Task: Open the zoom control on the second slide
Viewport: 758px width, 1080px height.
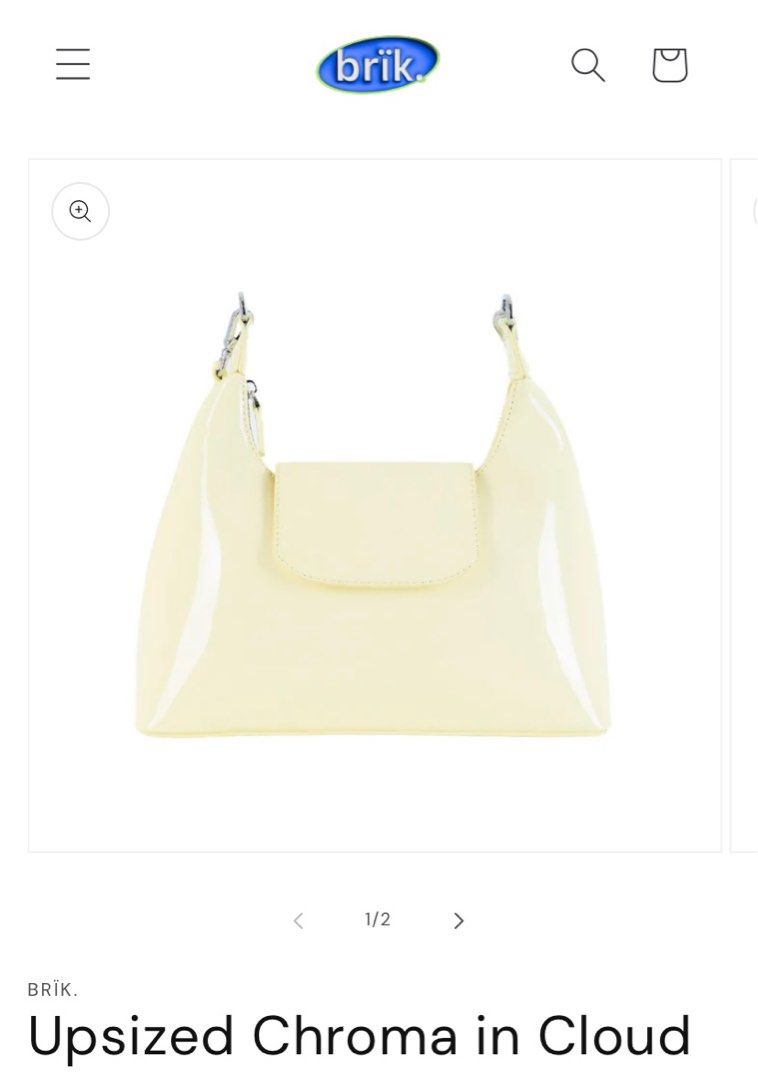Action: [x=755, y=211]
